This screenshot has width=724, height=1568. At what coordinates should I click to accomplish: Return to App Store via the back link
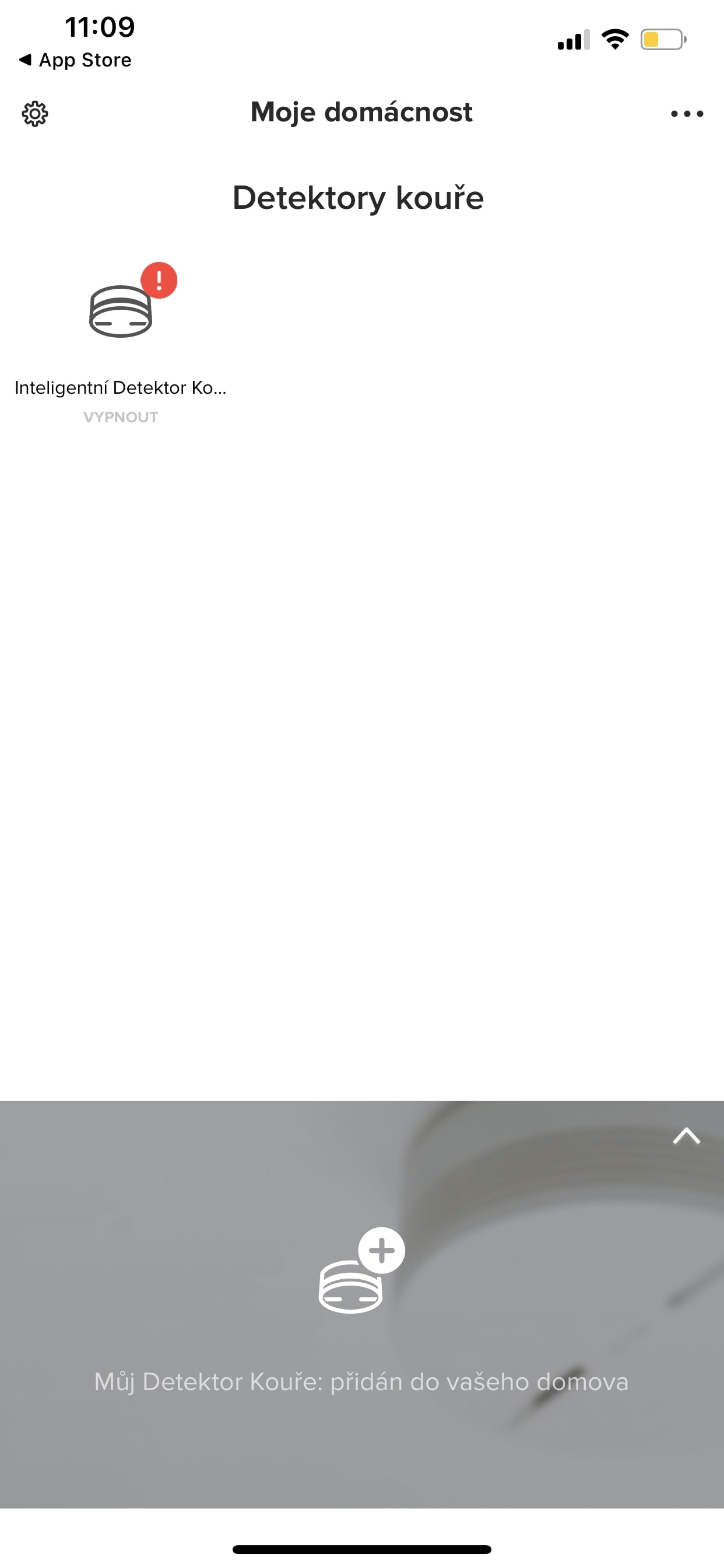[x=75, y=60]
